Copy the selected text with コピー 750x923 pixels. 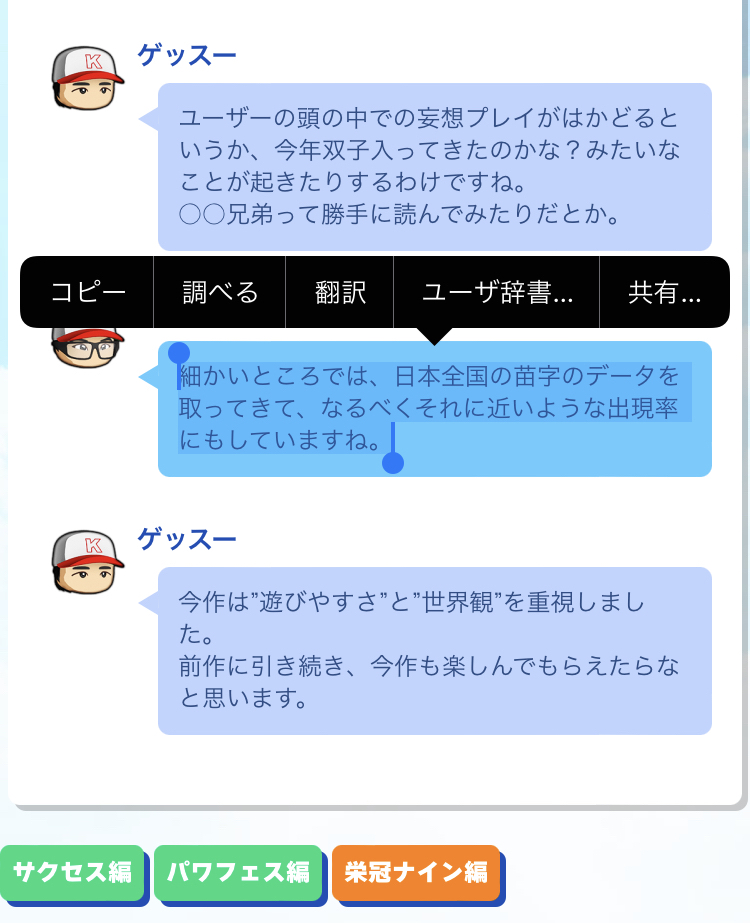(88, 292)
